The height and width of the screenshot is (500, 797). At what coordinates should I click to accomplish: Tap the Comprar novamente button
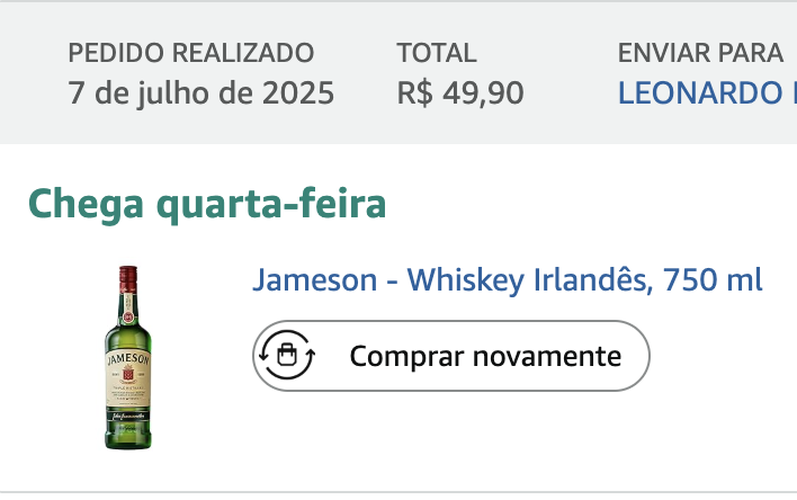coord(450,356)
